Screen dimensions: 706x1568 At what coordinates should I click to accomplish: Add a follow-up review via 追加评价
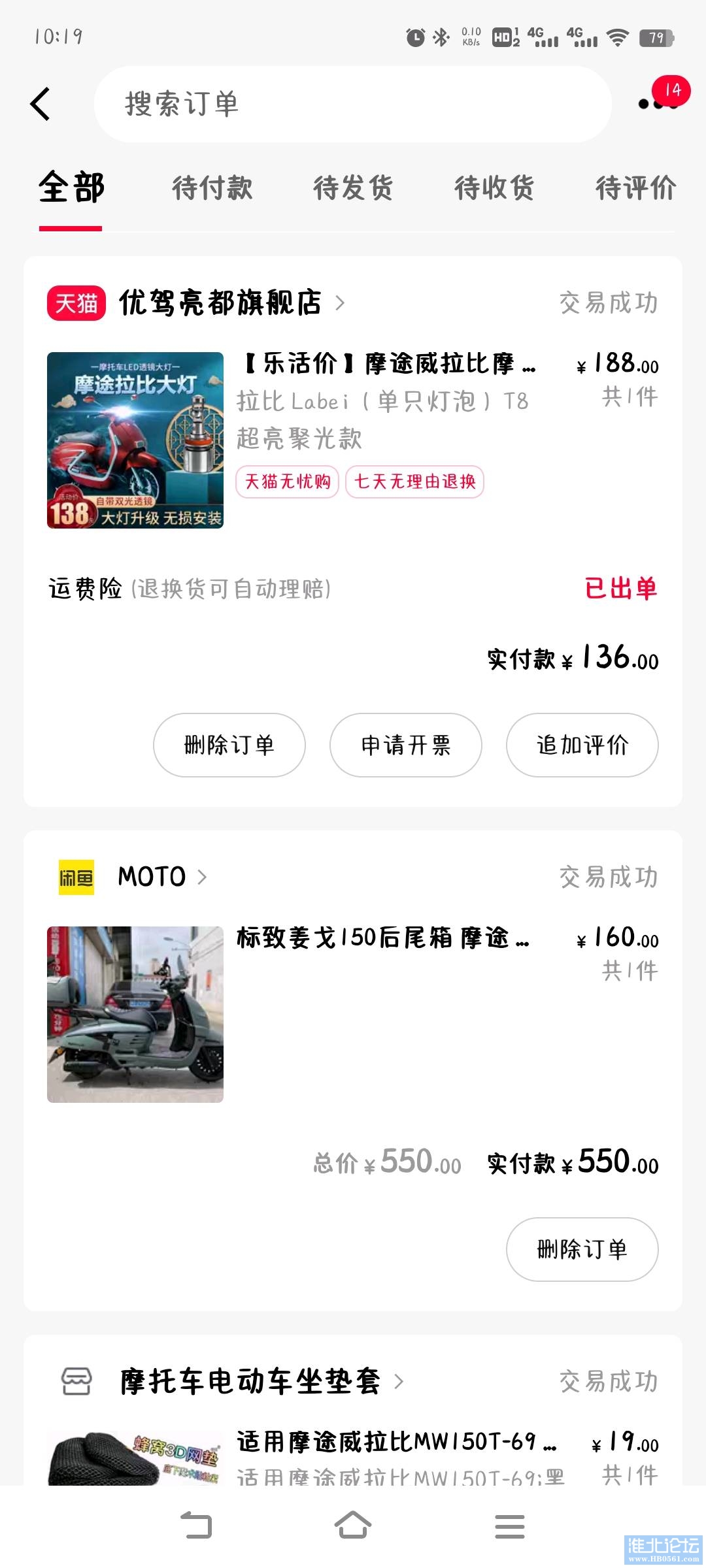(582, 745)
